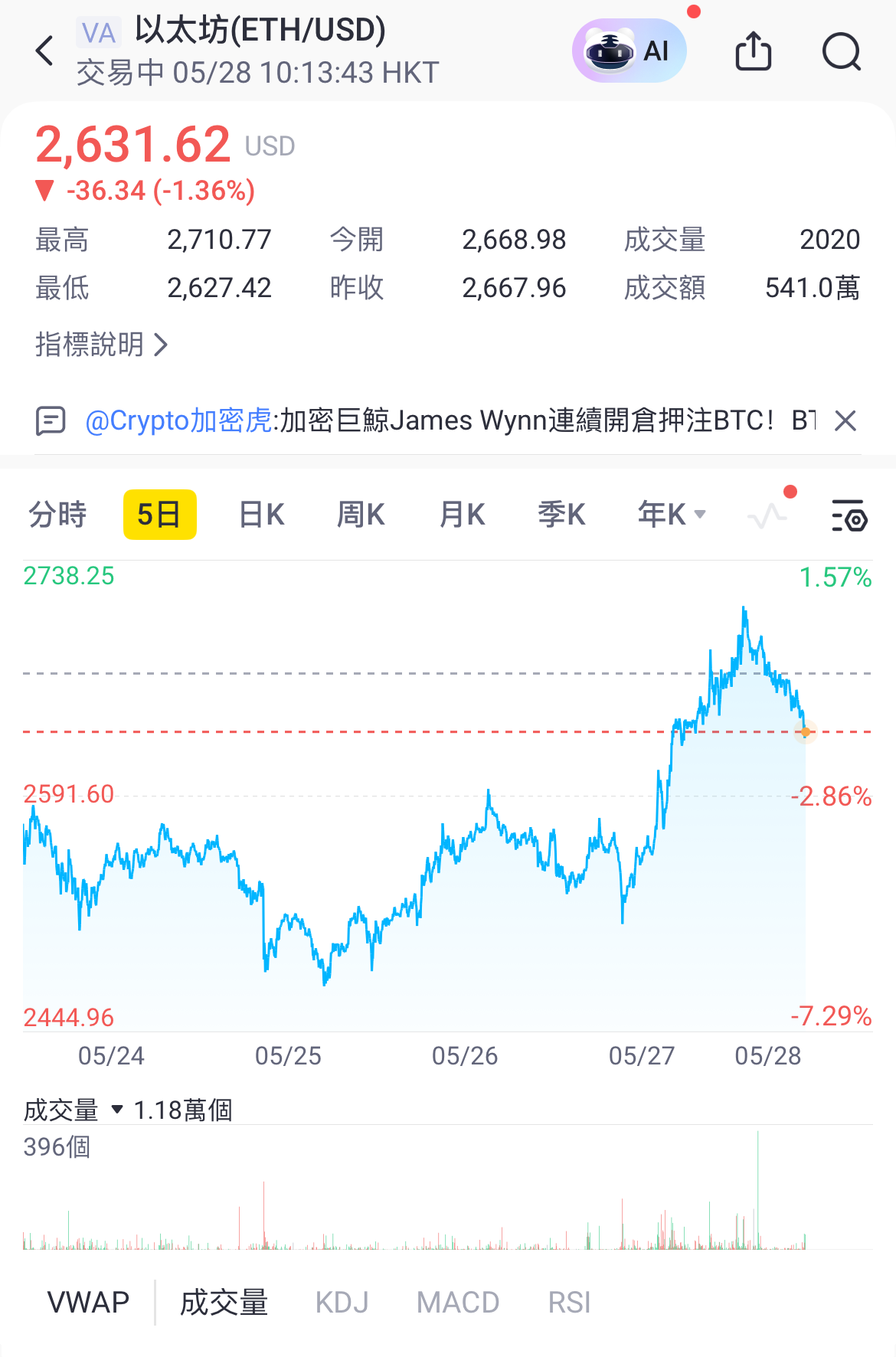Go back from the ETH/USD page
The height and width of the screenshot is (1357, 896).
[45, 51]
